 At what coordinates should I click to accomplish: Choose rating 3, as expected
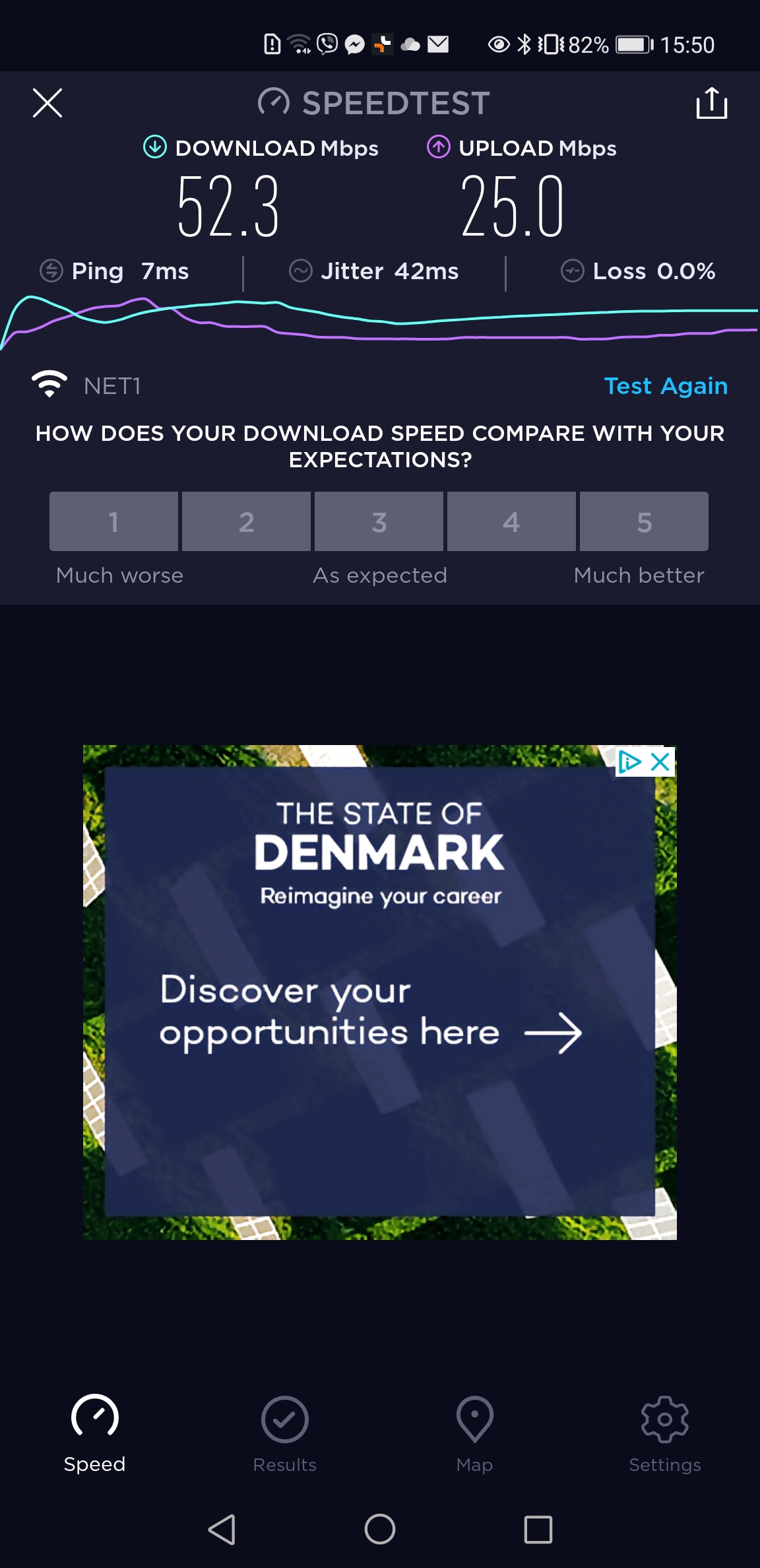pos(379,521)
